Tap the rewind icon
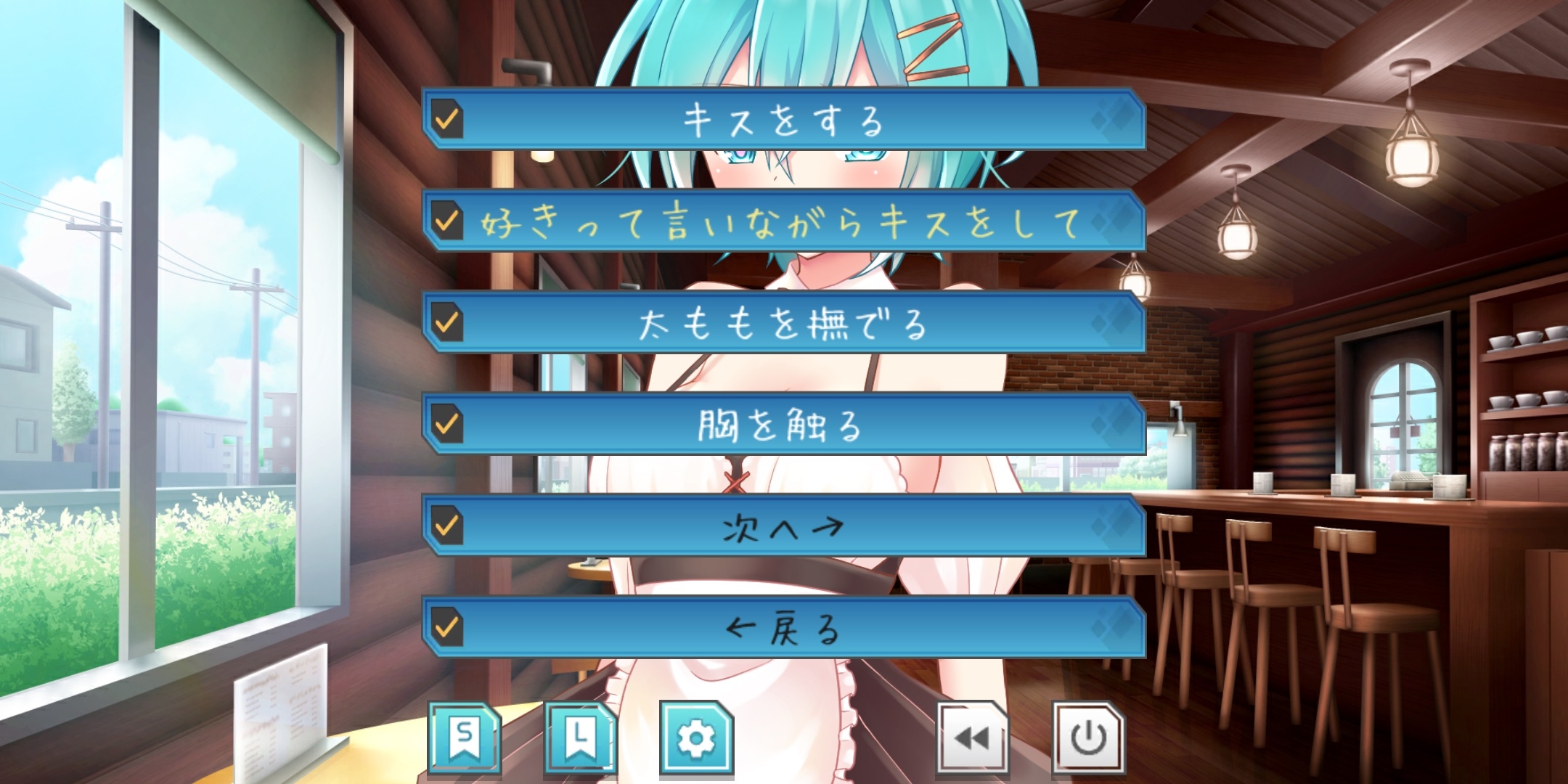The width and height of the screenshot is (1568, 784). (x=972, y=738)
